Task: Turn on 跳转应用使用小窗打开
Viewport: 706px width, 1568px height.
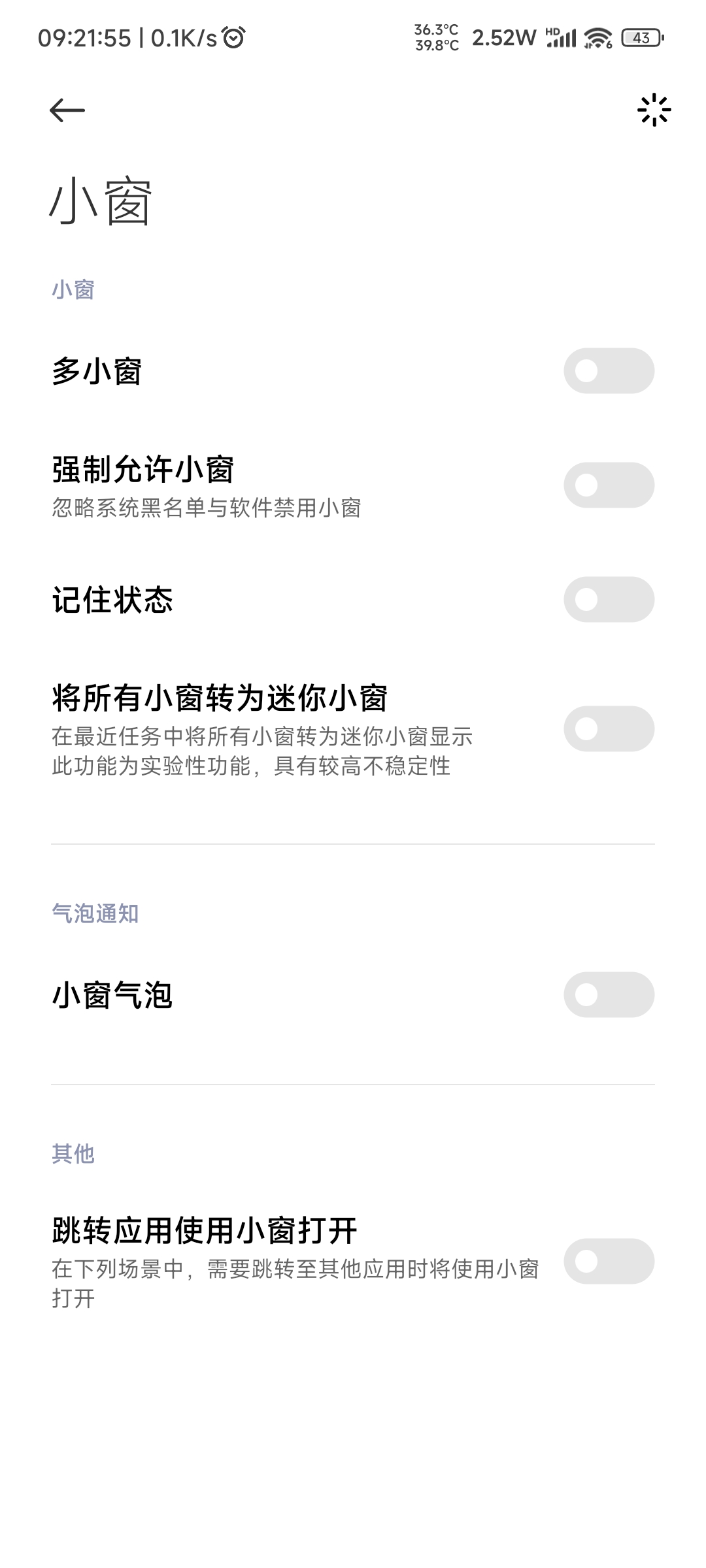Action: [x=609, y=1262]
